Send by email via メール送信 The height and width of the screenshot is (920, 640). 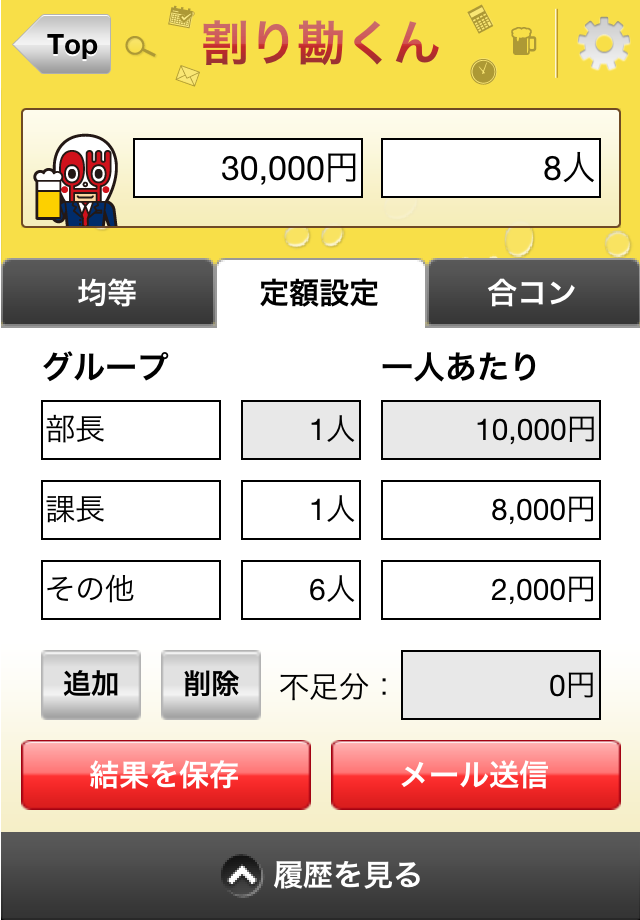[x=475, y=774]
